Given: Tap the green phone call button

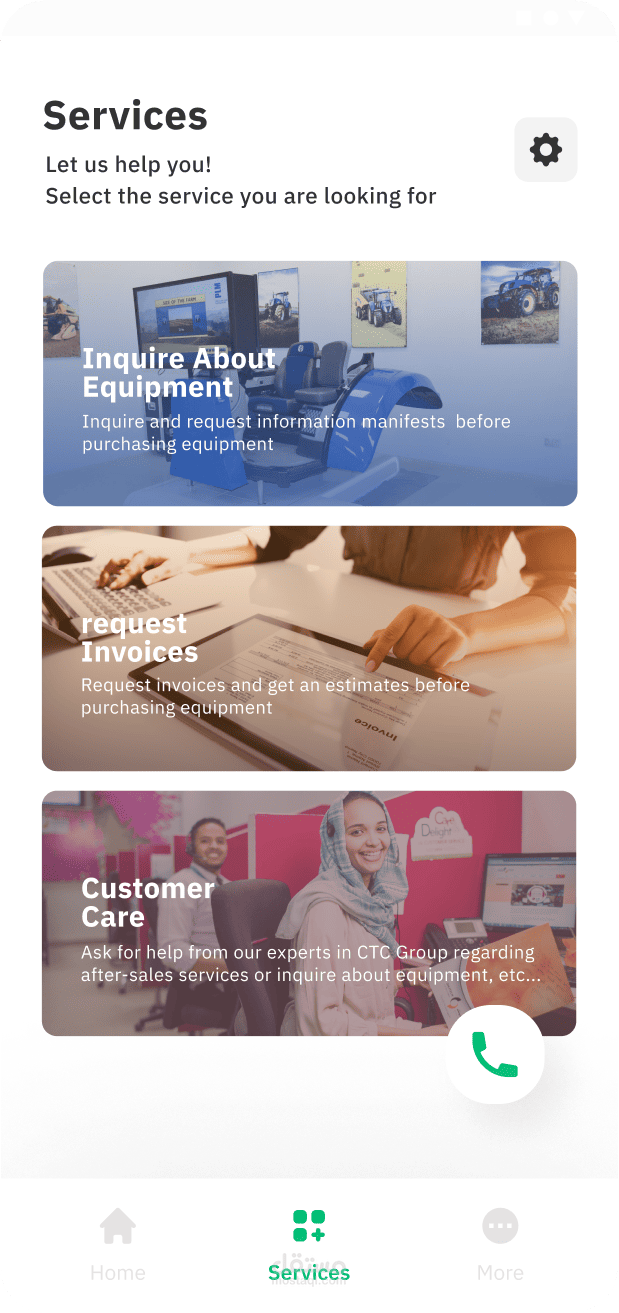Looking at the screenshot, I should click(x=495, y=1055).
